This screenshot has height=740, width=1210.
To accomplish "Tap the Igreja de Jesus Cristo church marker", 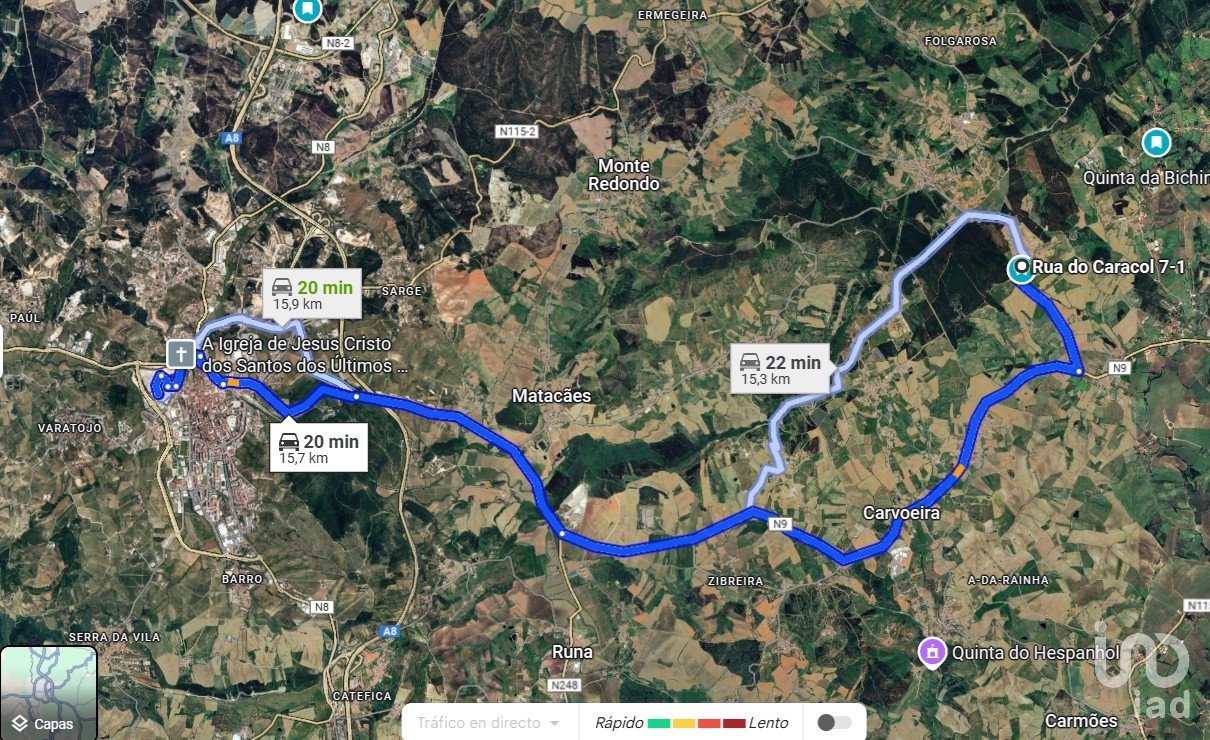I will click(x=181, y=354).
